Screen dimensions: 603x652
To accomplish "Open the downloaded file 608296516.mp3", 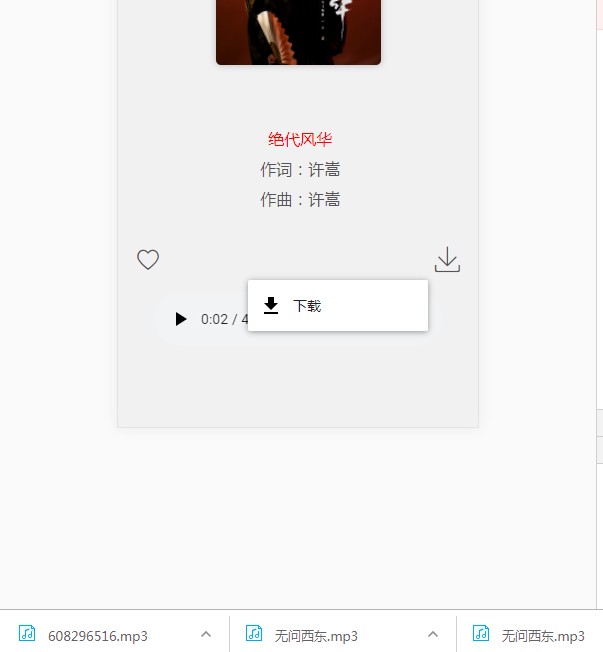I will (x=97, y=635).
